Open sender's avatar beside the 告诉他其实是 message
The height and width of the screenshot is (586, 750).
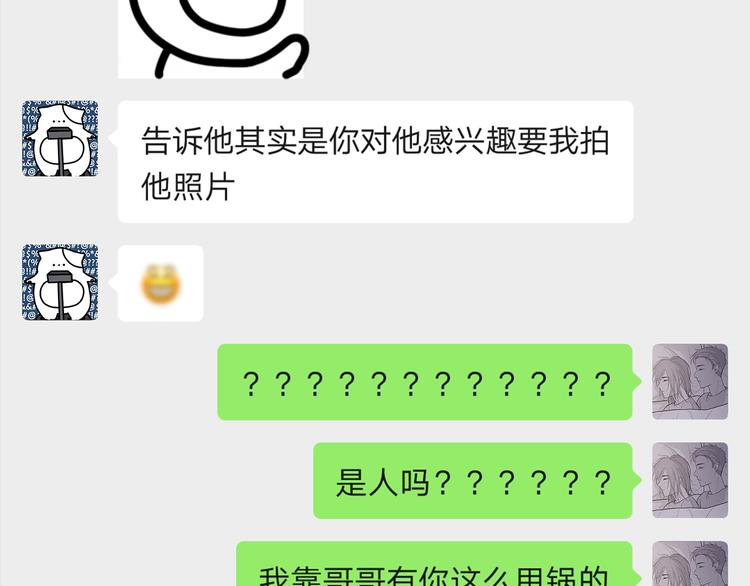(x=60, y=139)
